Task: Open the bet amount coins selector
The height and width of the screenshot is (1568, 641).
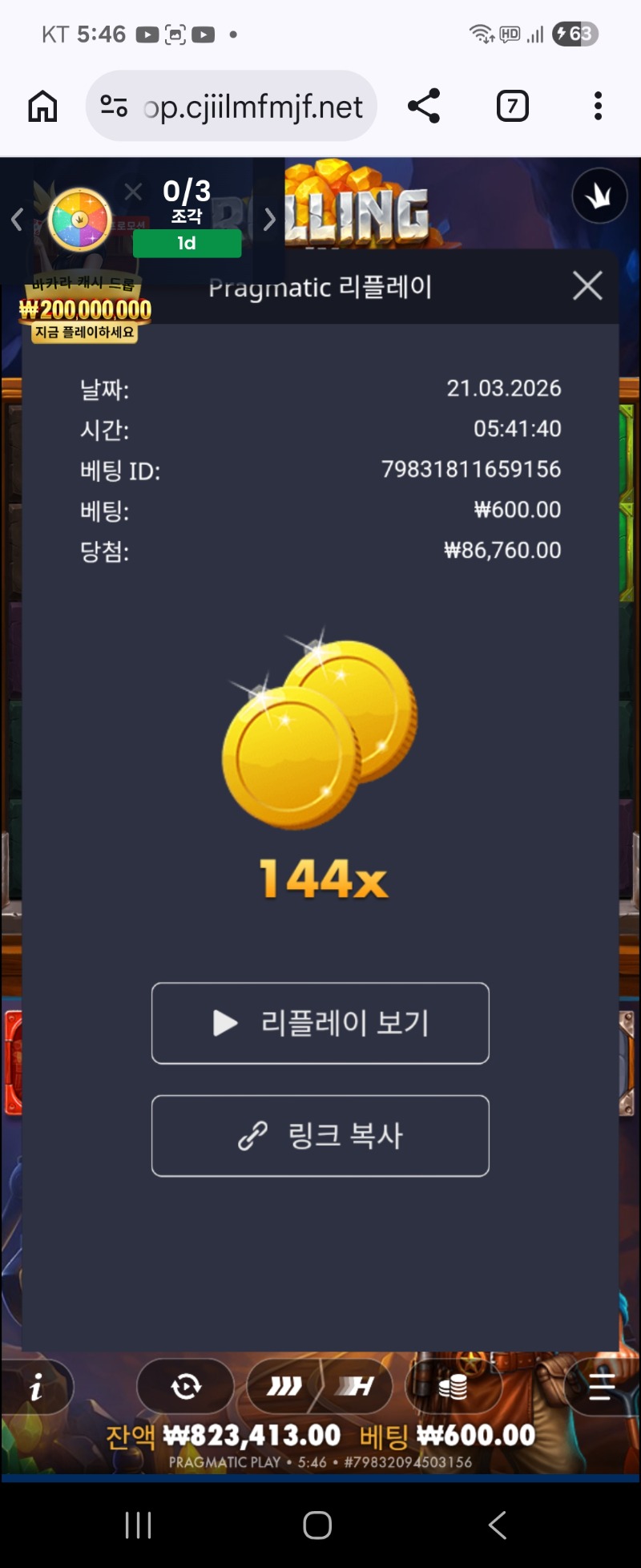Action: (x=453, y=1386)
